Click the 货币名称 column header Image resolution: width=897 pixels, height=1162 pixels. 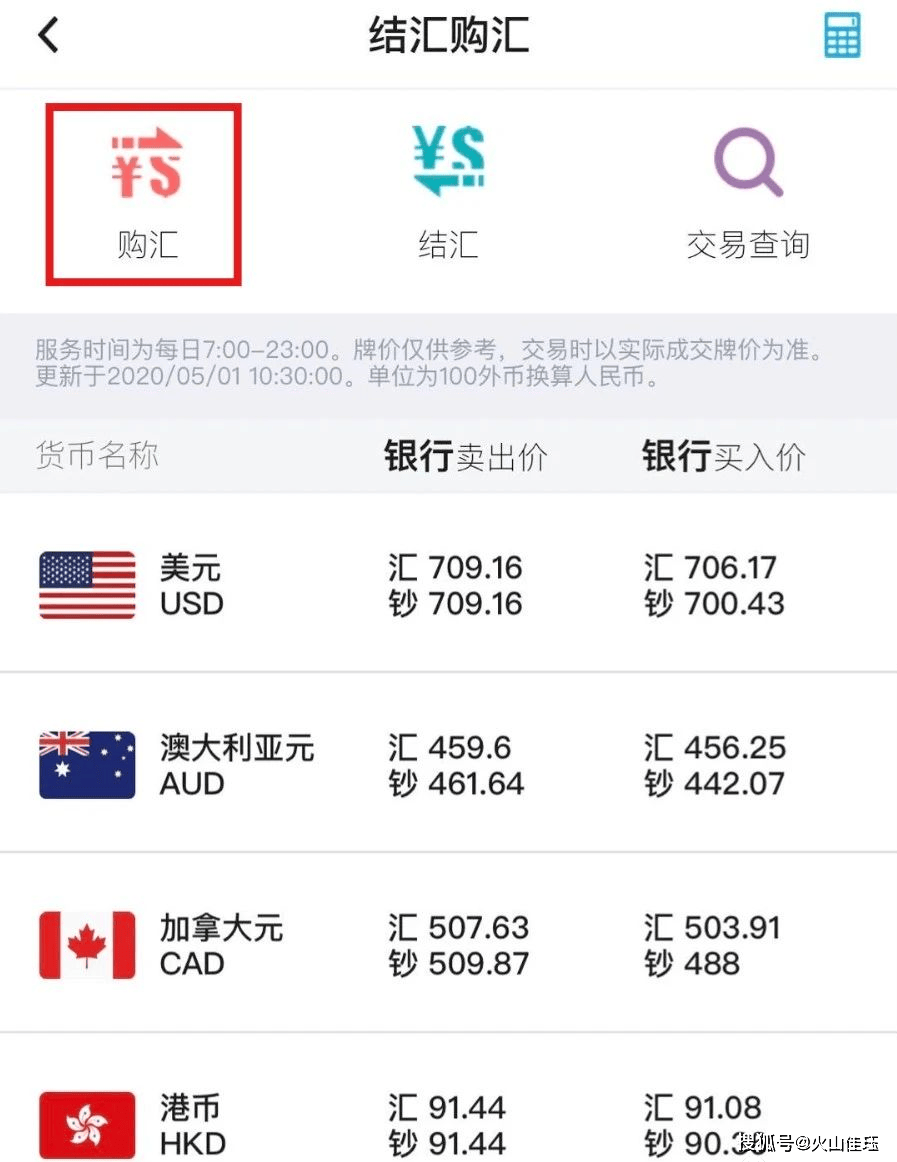(96, 456)
